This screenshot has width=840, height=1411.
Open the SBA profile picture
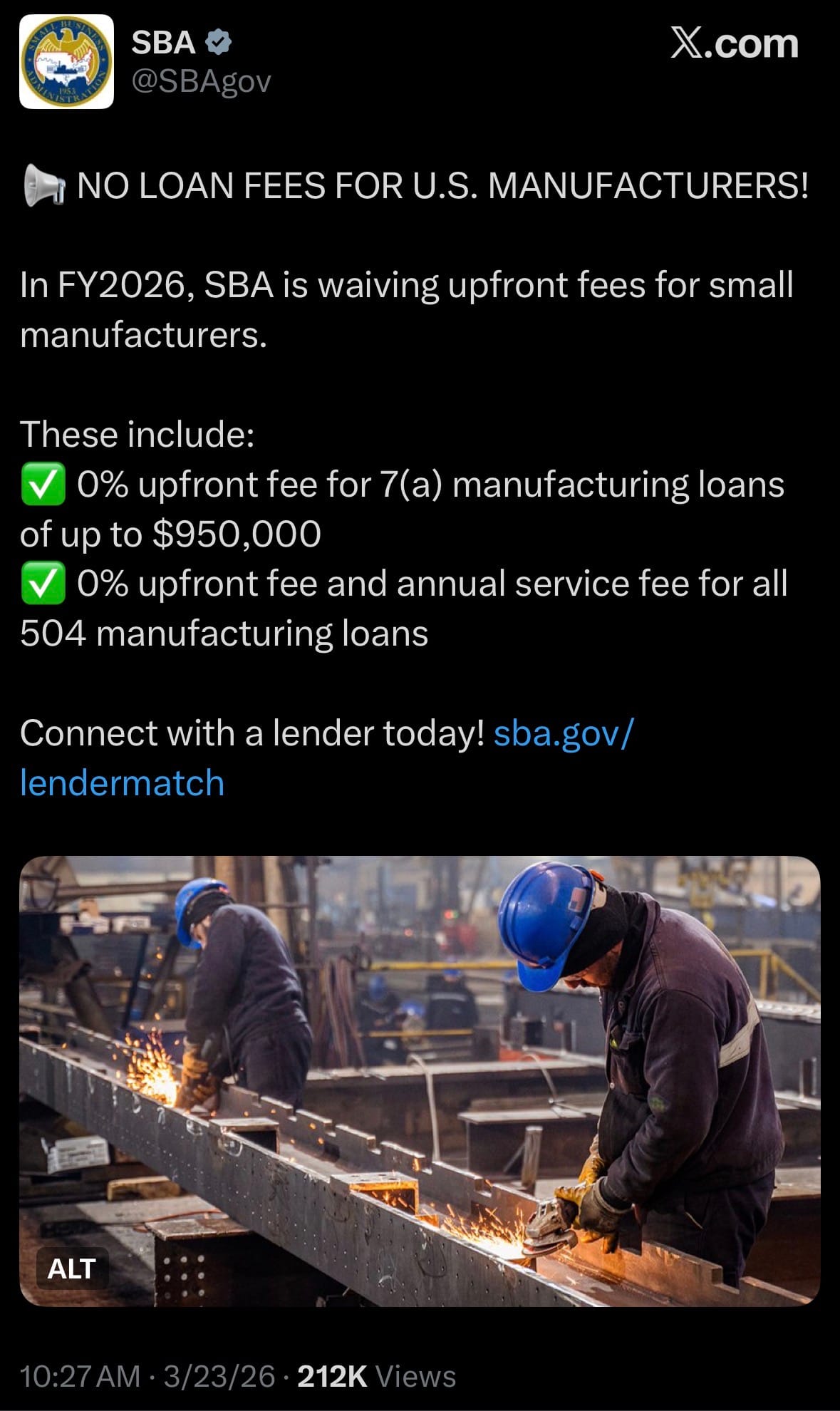66,61
